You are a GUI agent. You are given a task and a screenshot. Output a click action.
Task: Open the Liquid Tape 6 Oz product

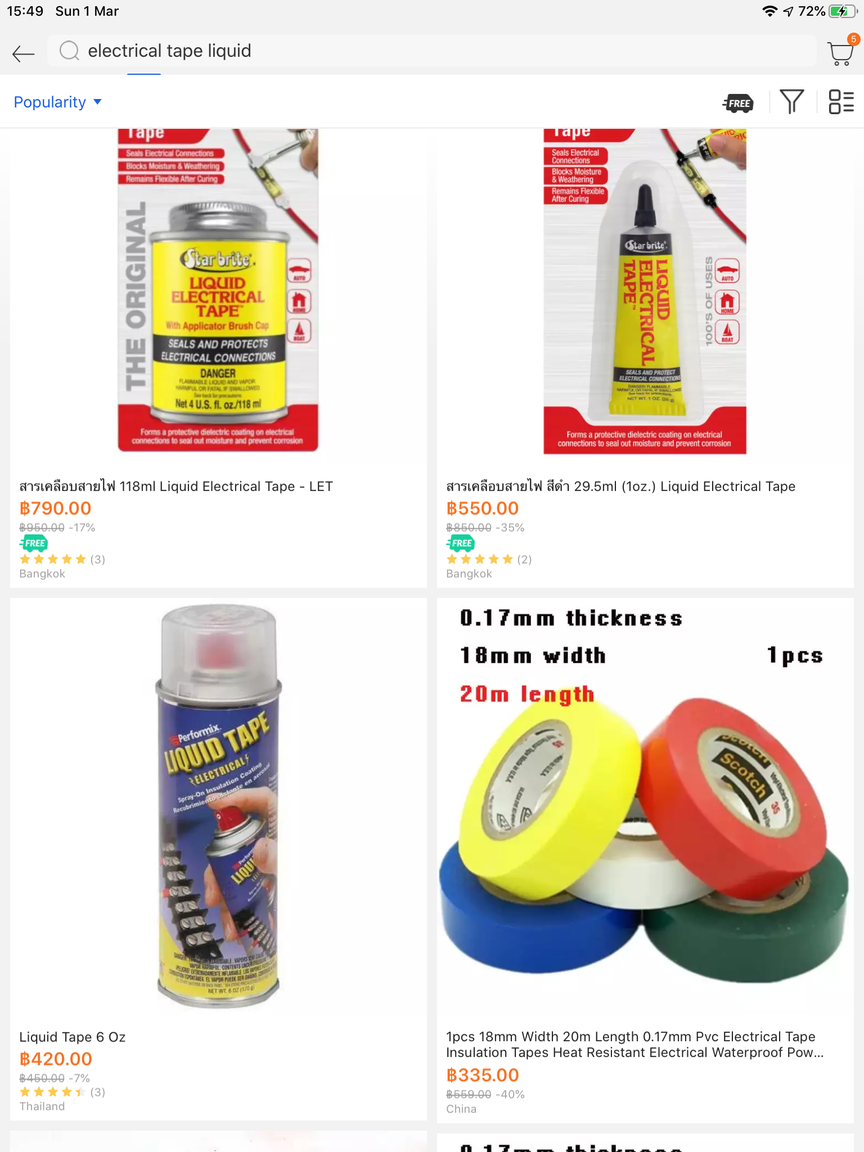pos(218,810)
